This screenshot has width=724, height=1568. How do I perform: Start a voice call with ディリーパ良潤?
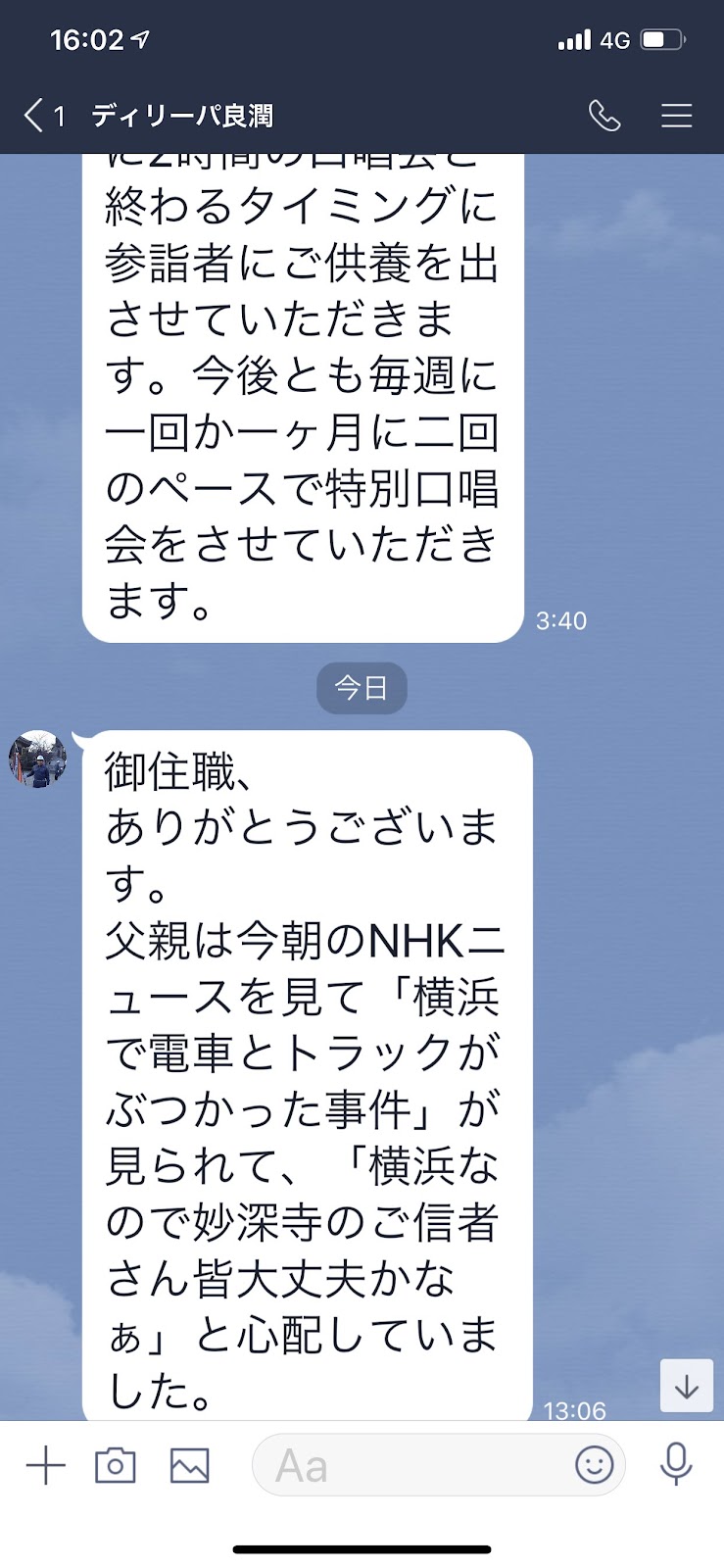coord(603,116)
